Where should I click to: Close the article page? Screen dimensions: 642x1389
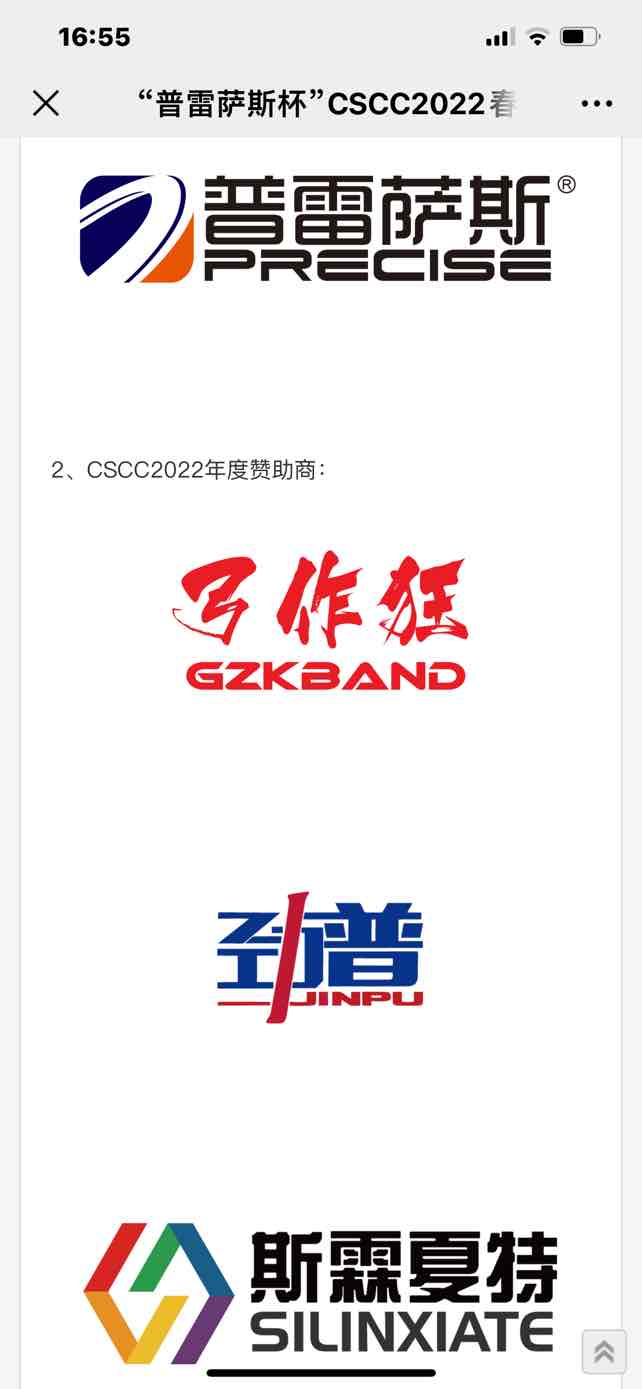[x=46, y=103]
